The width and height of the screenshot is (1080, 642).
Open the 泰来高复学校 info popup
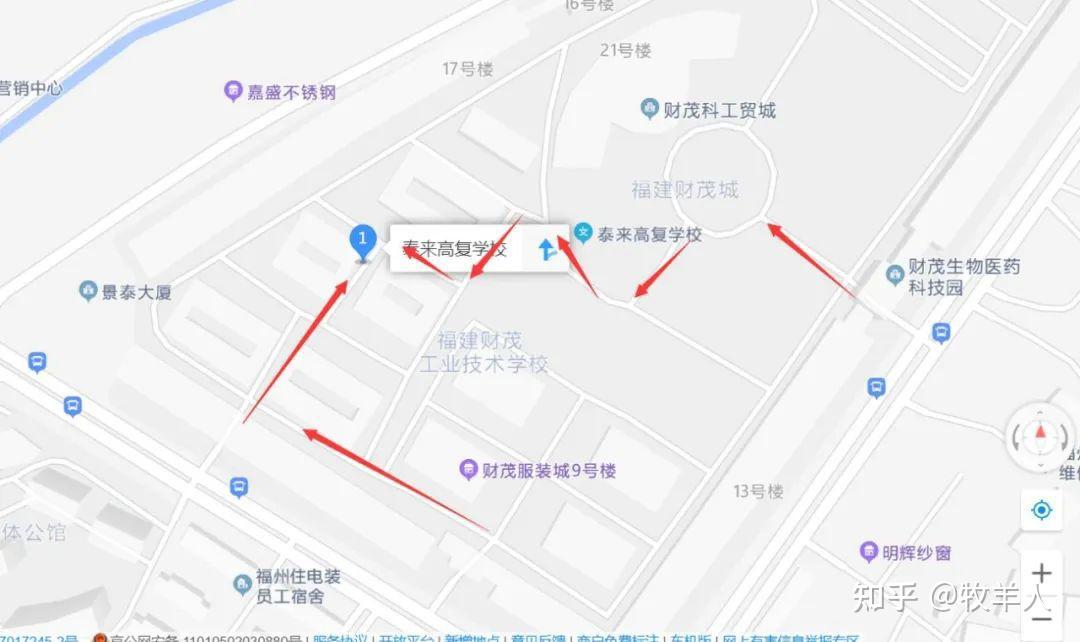point(454,249)
